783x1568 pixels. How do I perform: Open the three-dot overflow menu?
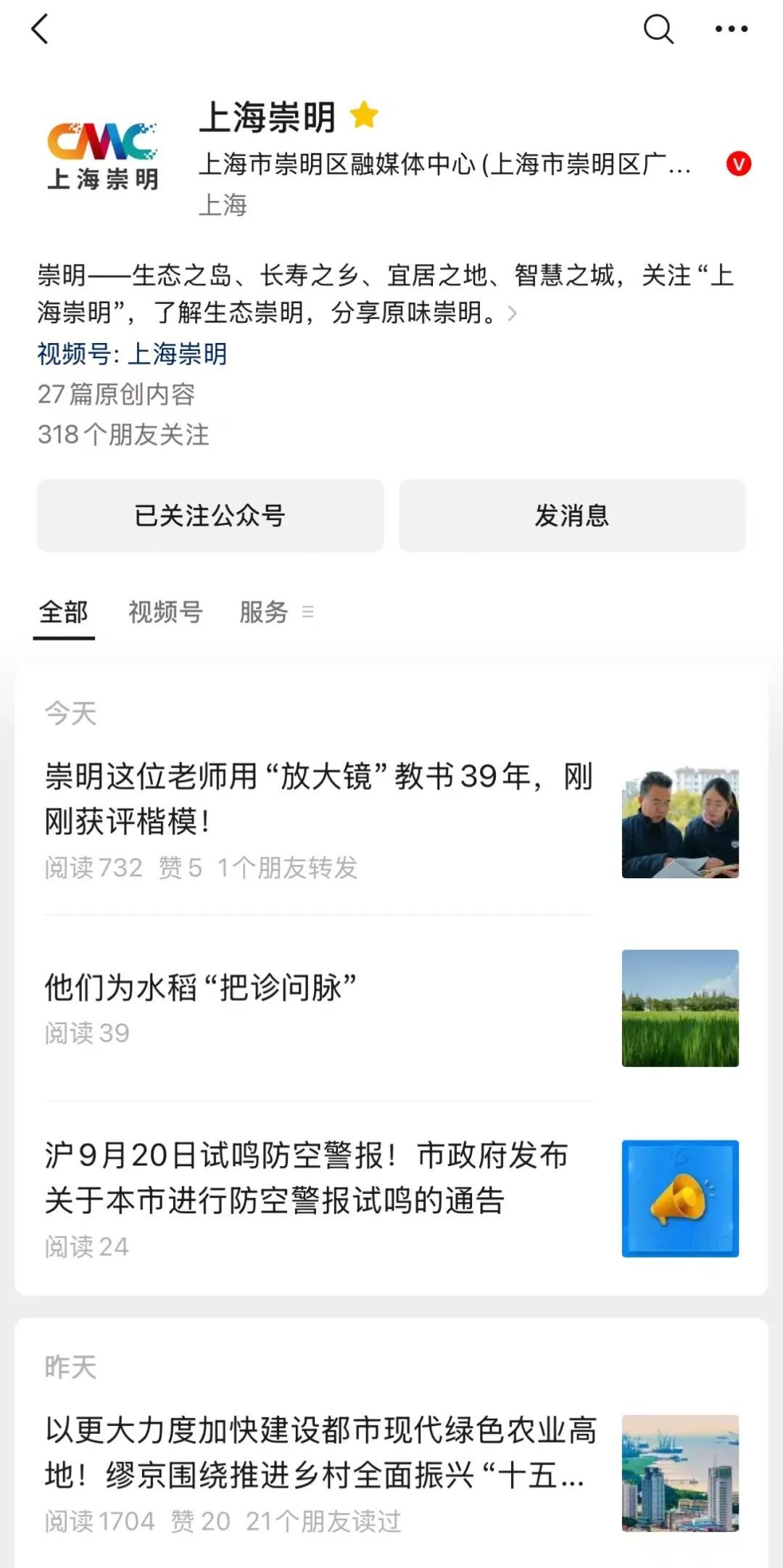[x=731, y=30]
